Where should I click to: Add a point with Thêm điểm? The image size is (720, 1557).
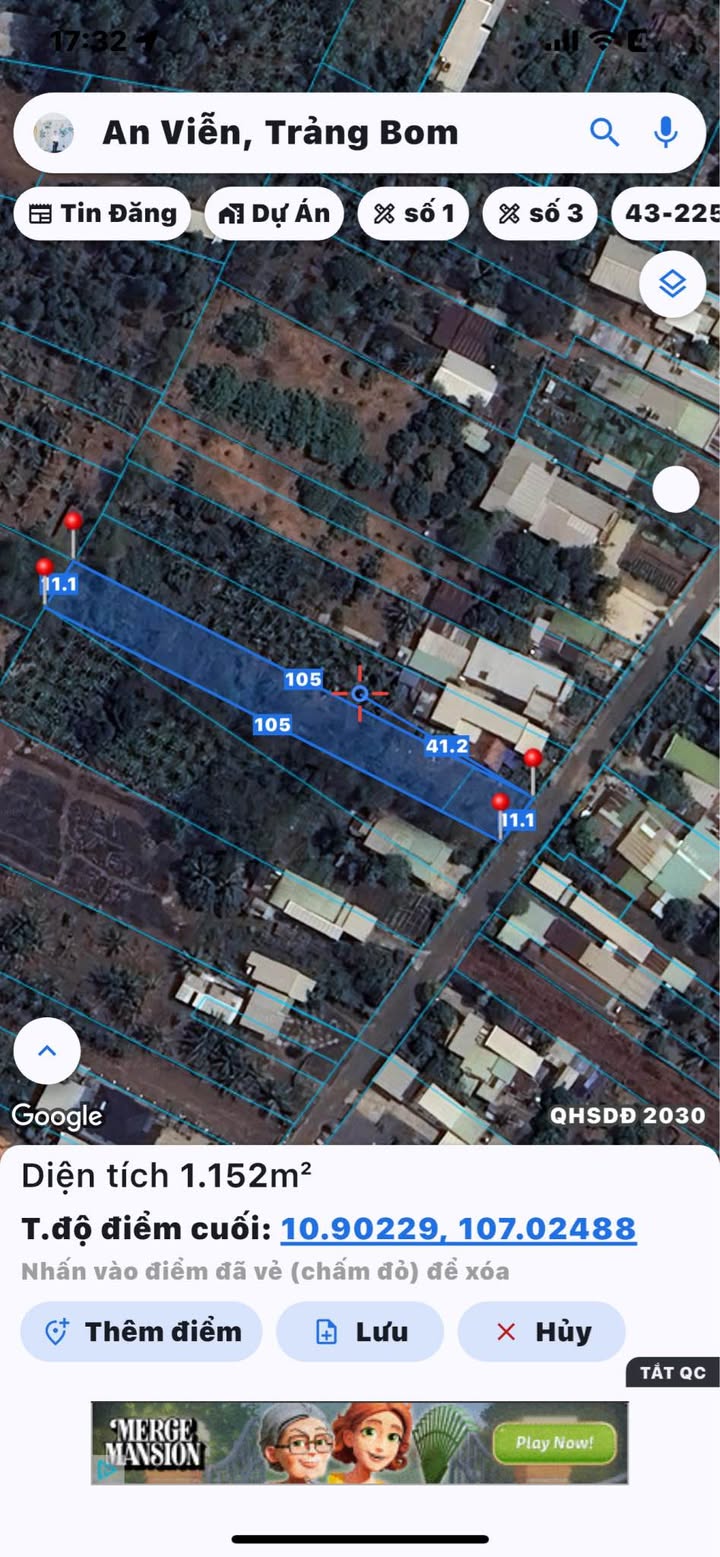coord(141,1331)
